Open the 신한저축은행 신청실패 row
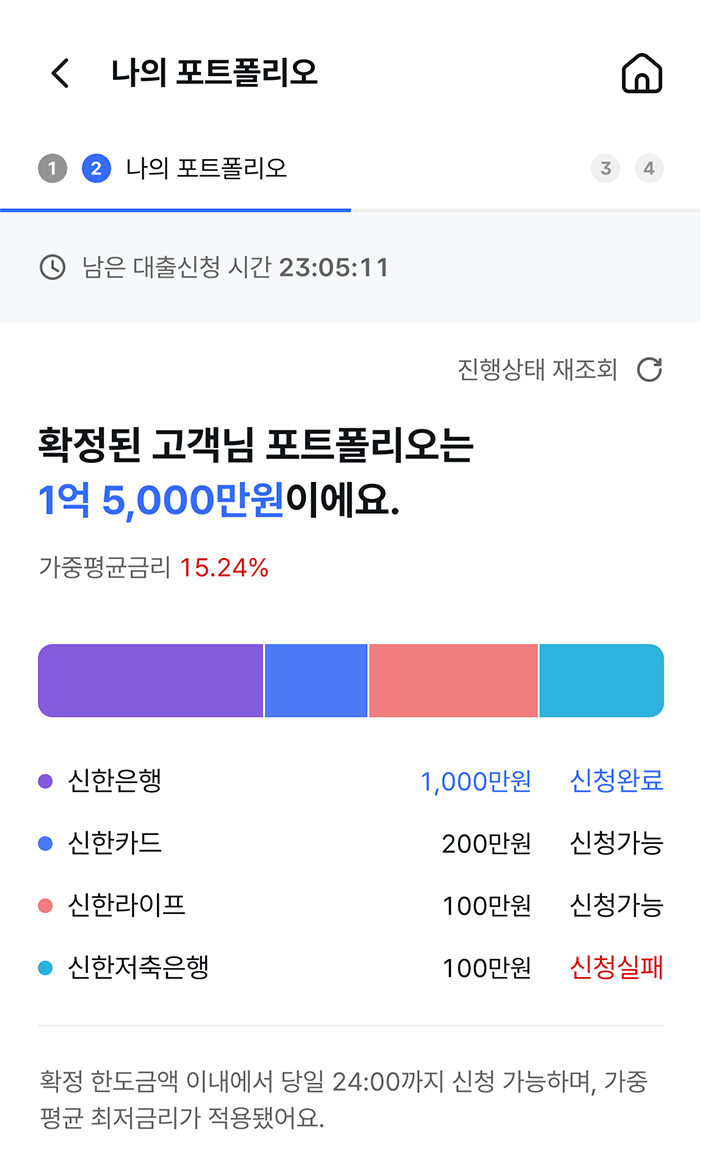The height and width of the screenshot is (1171, 701). (x=351, y=968)
